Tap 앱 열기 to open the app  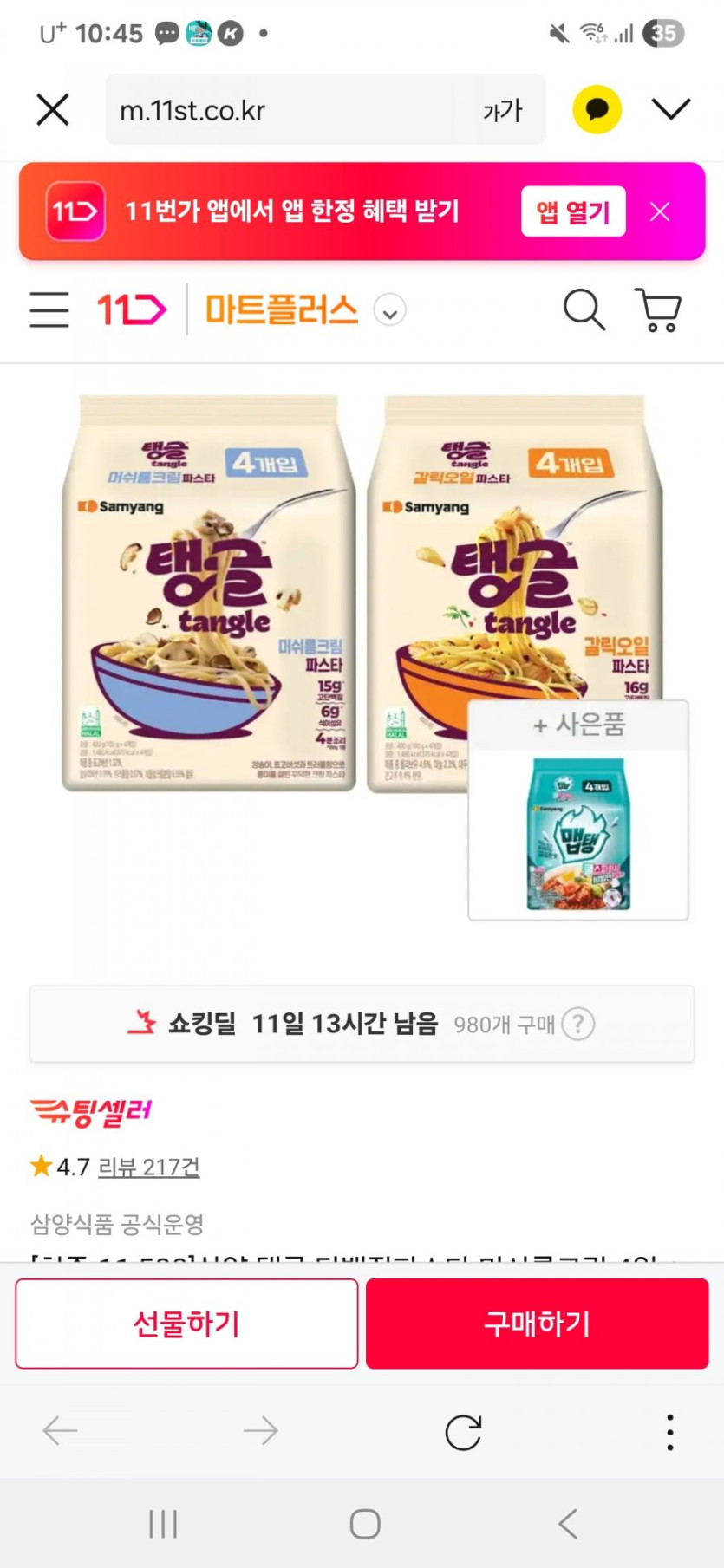pos(572,211)
